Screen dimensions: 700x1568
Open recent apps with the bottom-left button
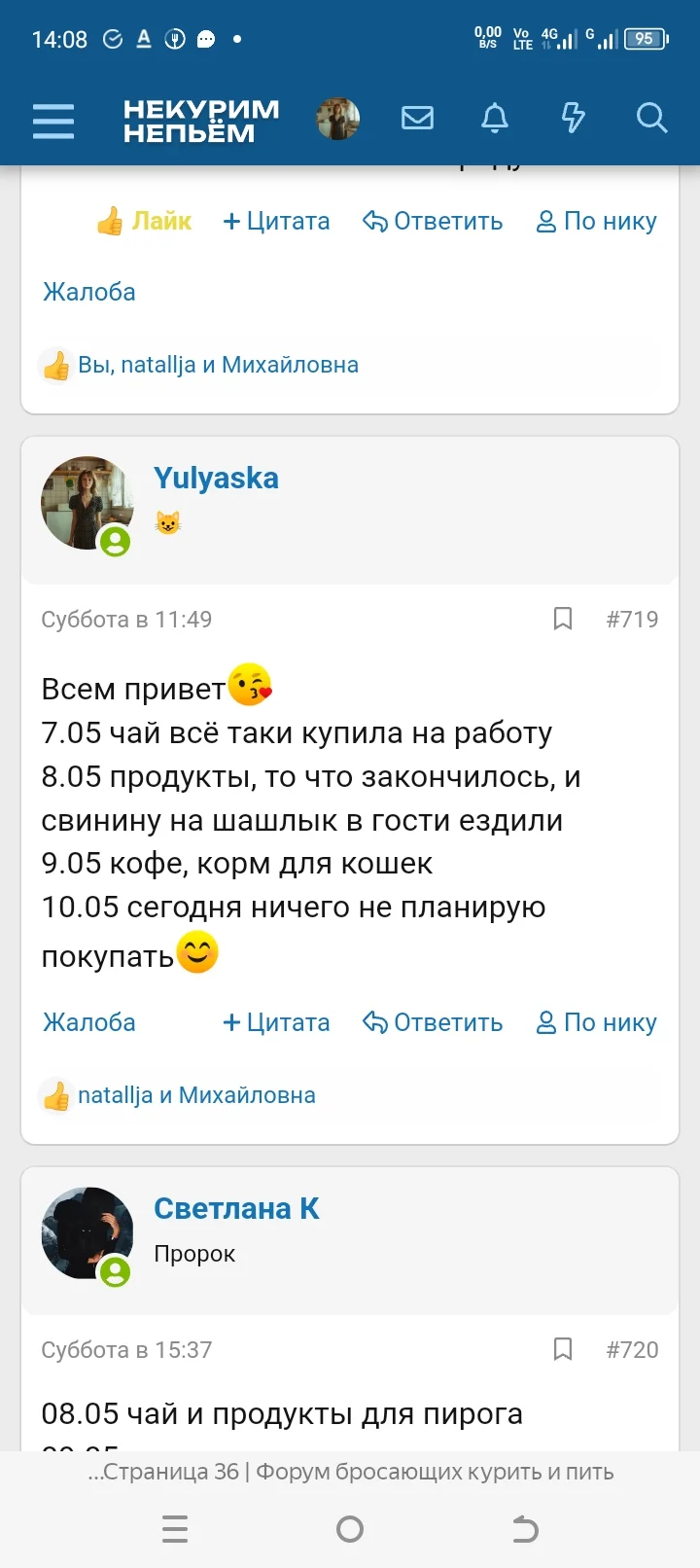click(175, 1529)
